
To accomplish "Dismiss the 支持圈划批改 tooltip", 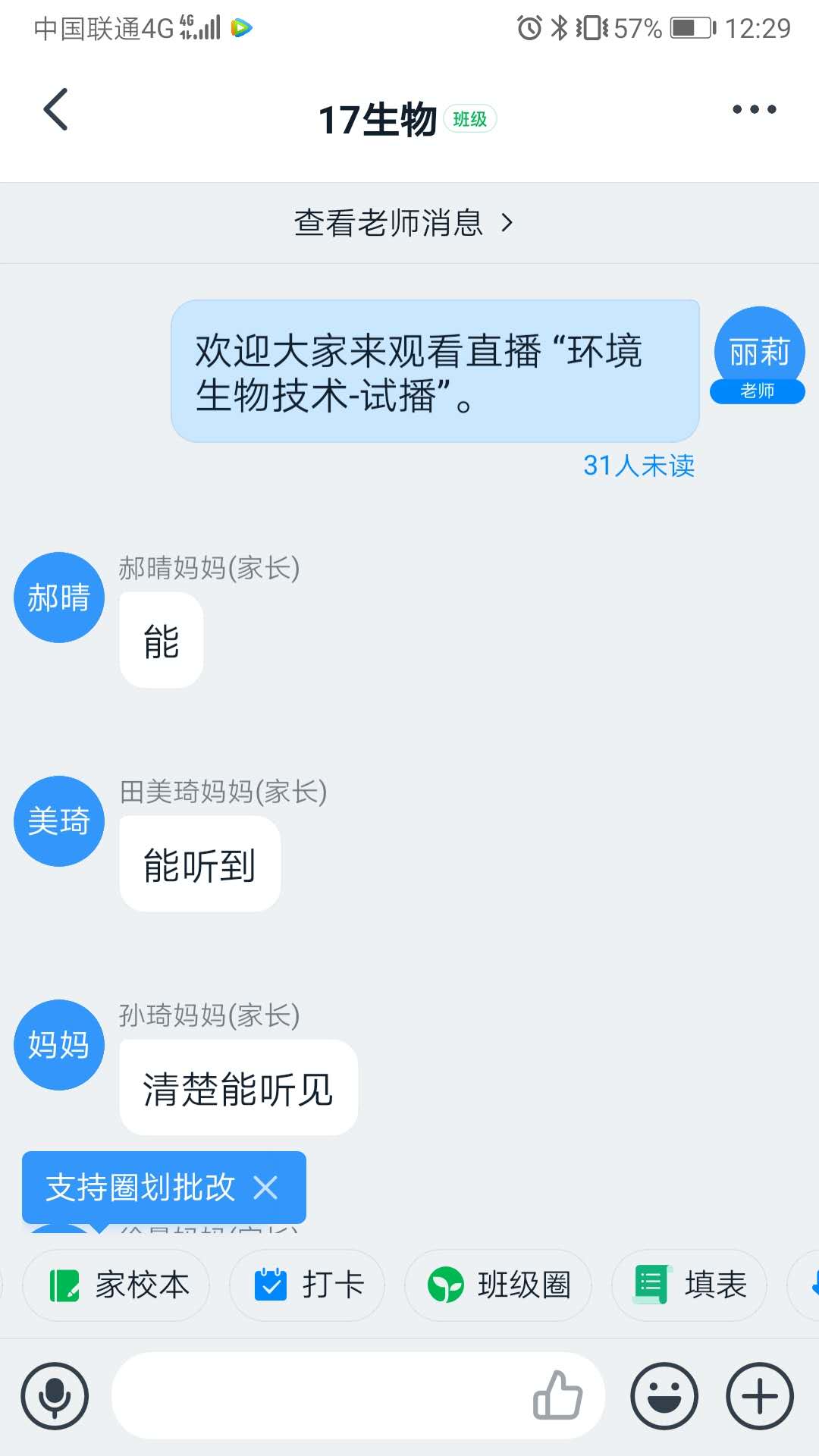I will (x=265, y=1188).
